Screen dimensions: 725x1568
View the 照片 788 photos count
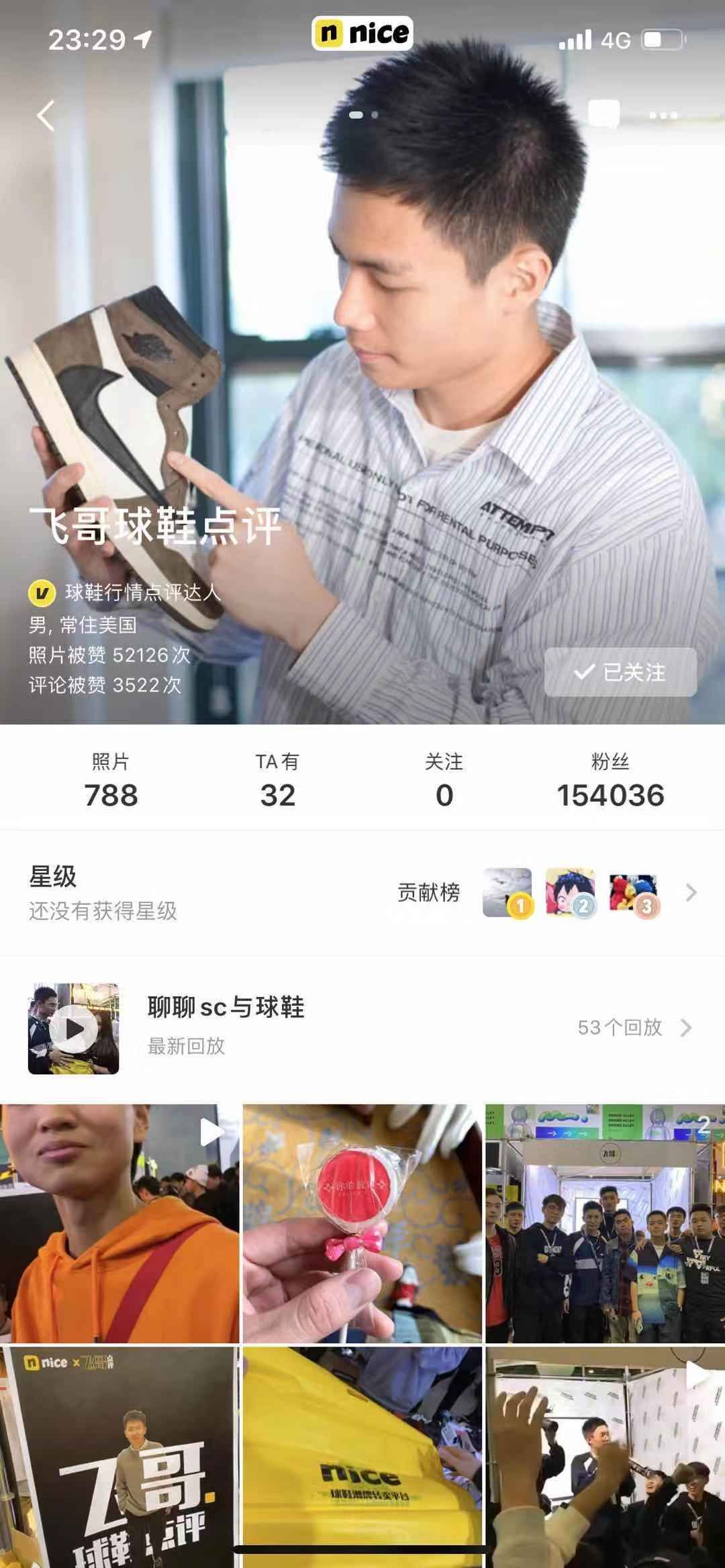(111, 782)
